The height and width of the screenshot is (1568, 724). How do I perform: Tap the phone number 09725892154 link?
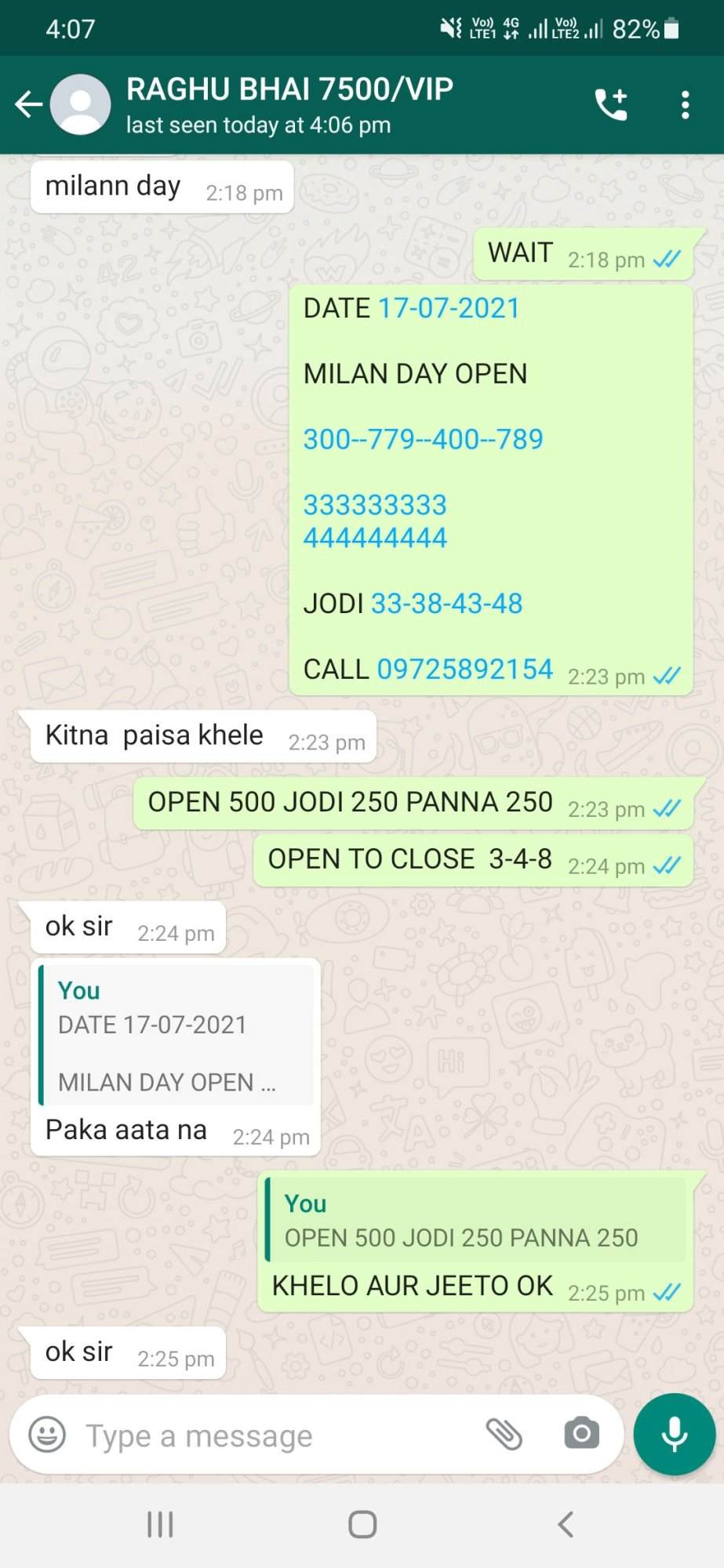coord(465,669)
